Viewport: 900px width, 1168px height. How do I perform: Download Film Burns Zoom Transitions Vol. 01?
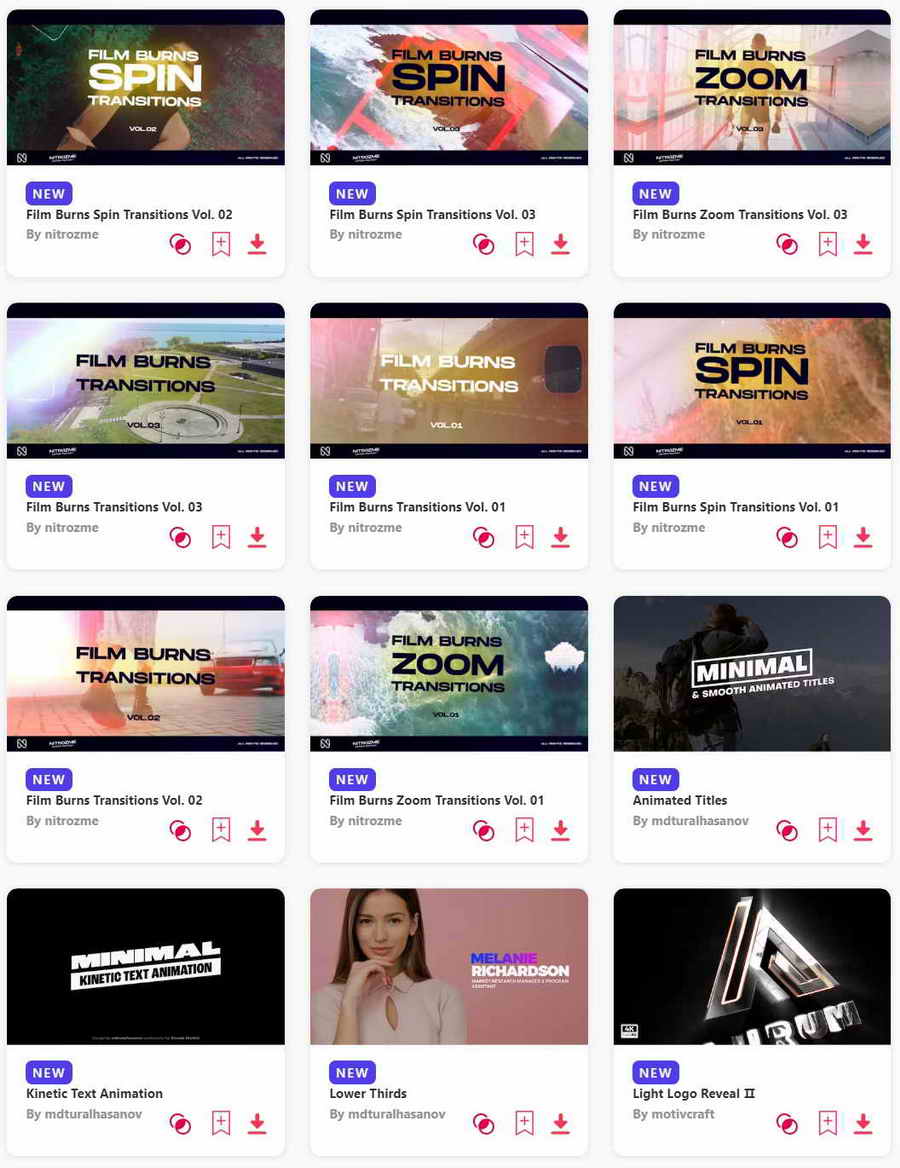[560, 830]
